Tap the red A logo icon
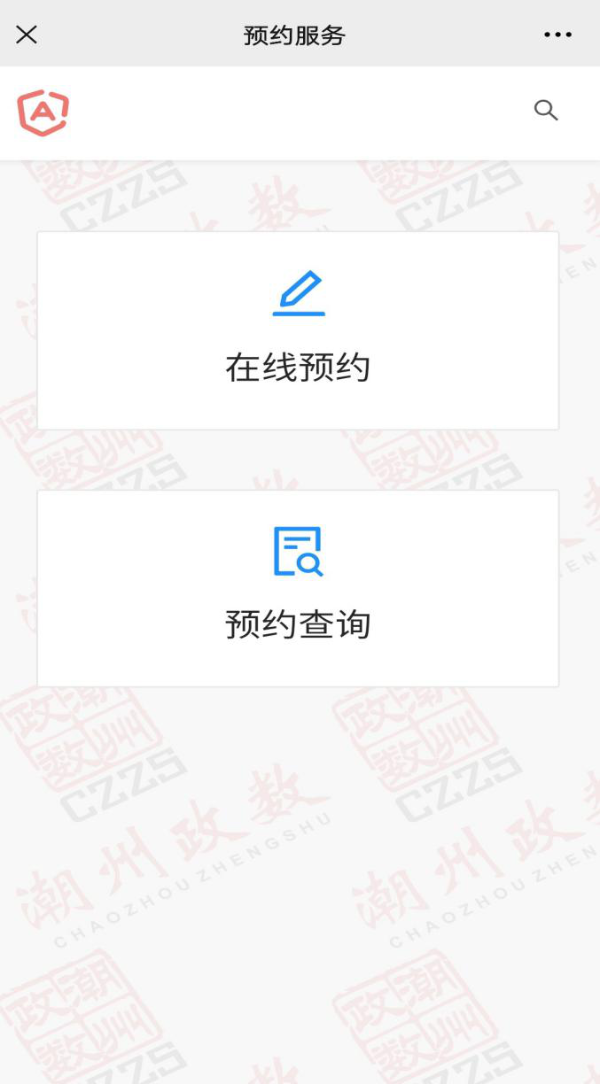This screenshot has width=600, height=1084. 43,112
